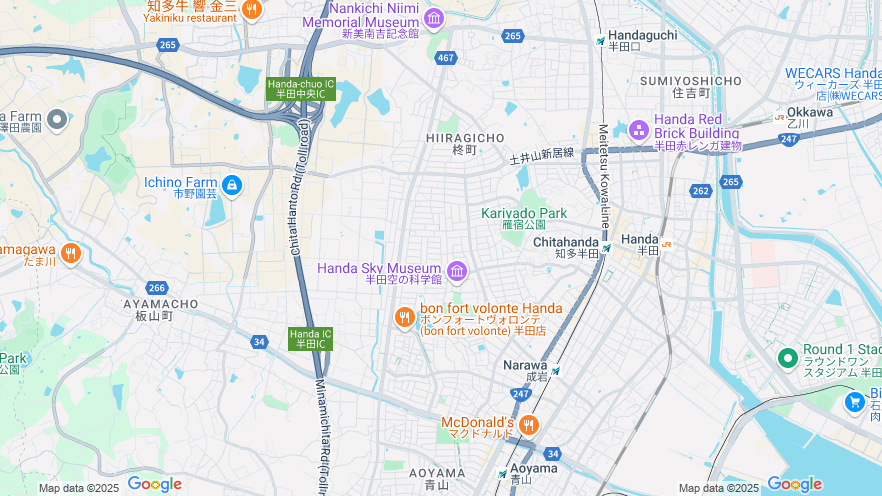Tap the Ichino Farm marker
Screen dimensions: 882x496
pos(232,185)
